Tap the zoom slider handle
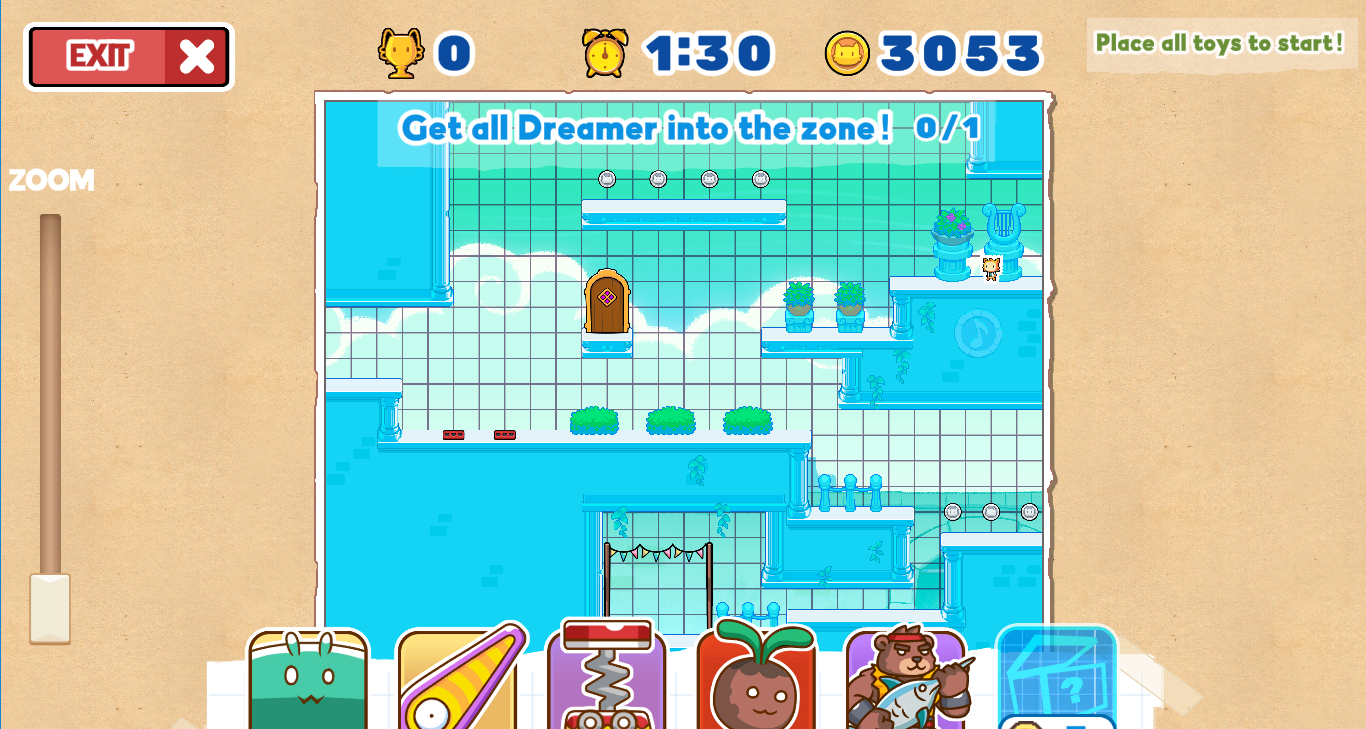 50,608
